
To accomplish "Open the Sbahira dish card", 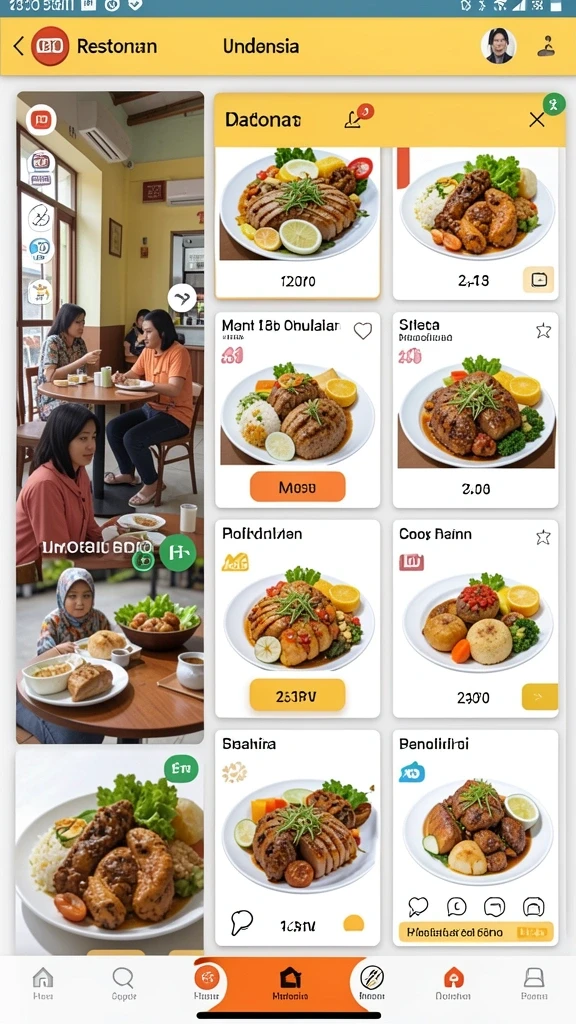I will [298, 838].
